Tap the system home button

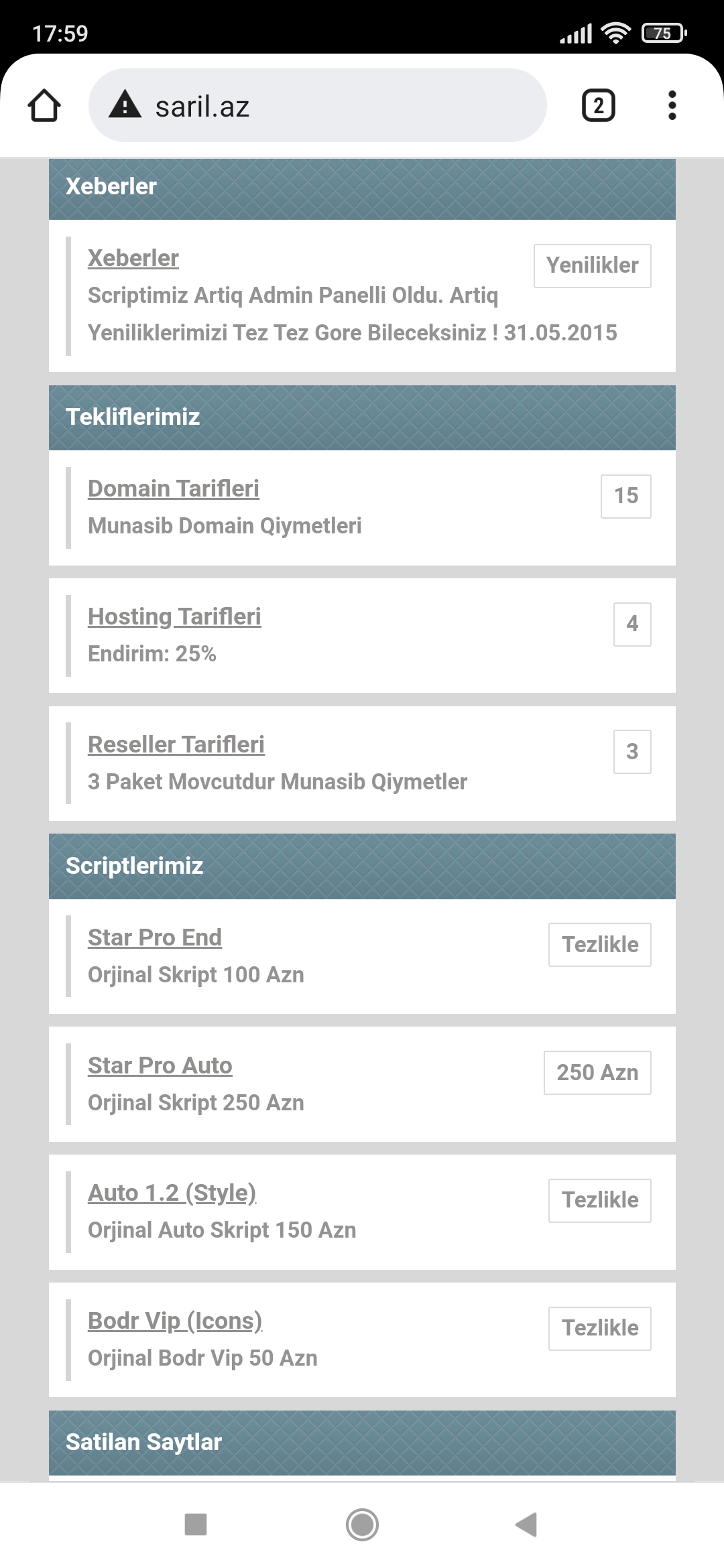tap(362, 1524)
